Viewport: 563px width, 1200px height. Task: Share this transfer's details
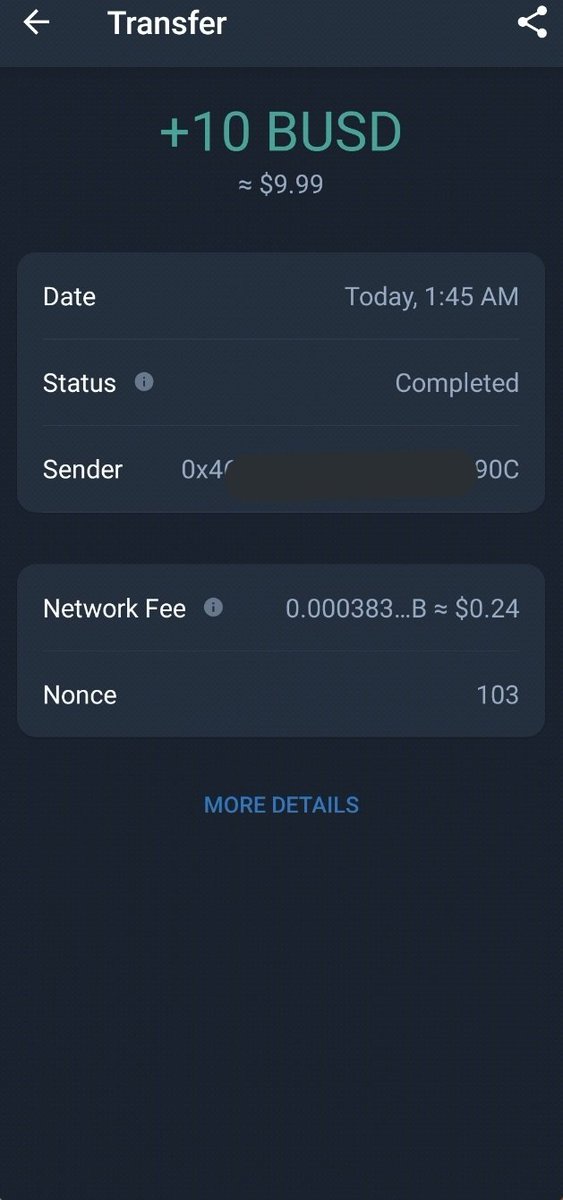tap(532, 22)
